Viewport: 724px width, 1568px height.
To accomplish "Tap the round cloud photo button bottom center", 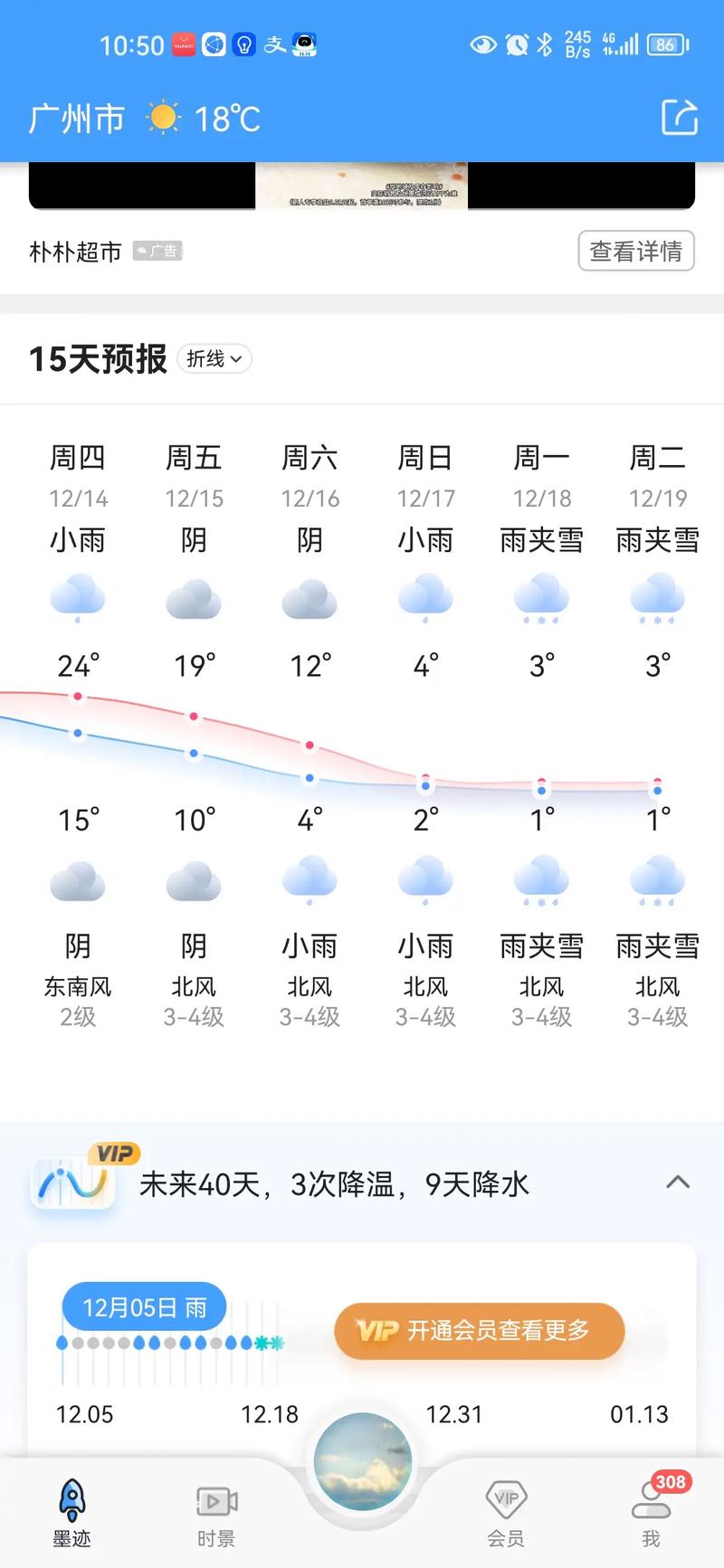I will tap(362, 1459).
